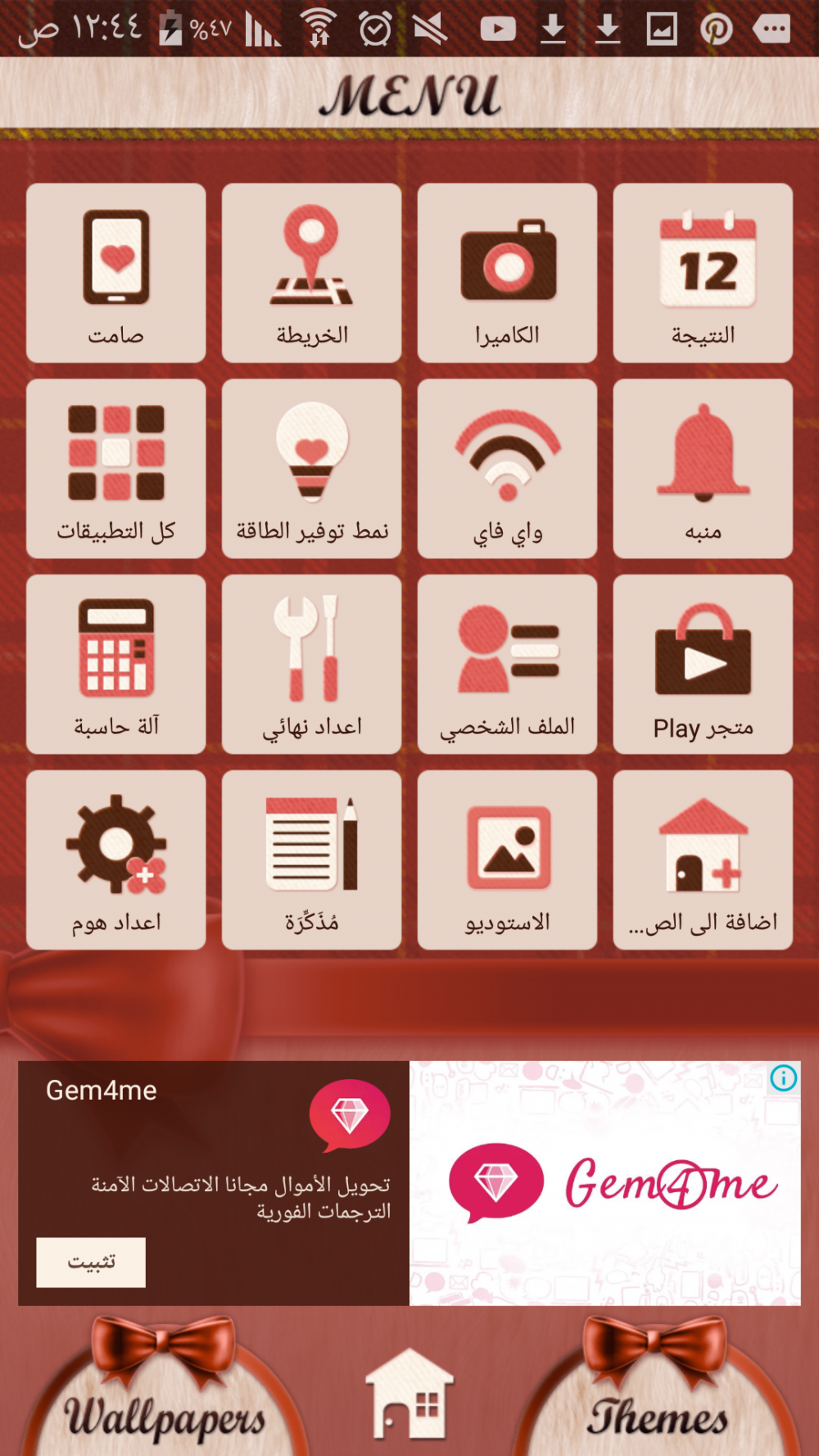Show all apps (كل التطبيقات)
Image resolution: width=819 pixels, height=1456 pixels.
115,469
